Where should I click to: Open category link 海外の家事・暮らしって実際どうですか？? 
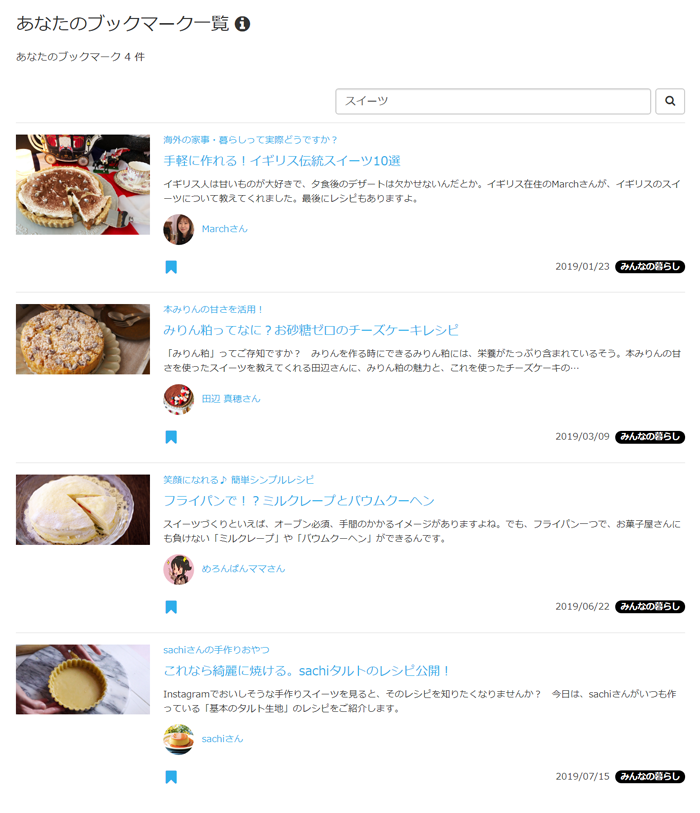pos(250,140)
